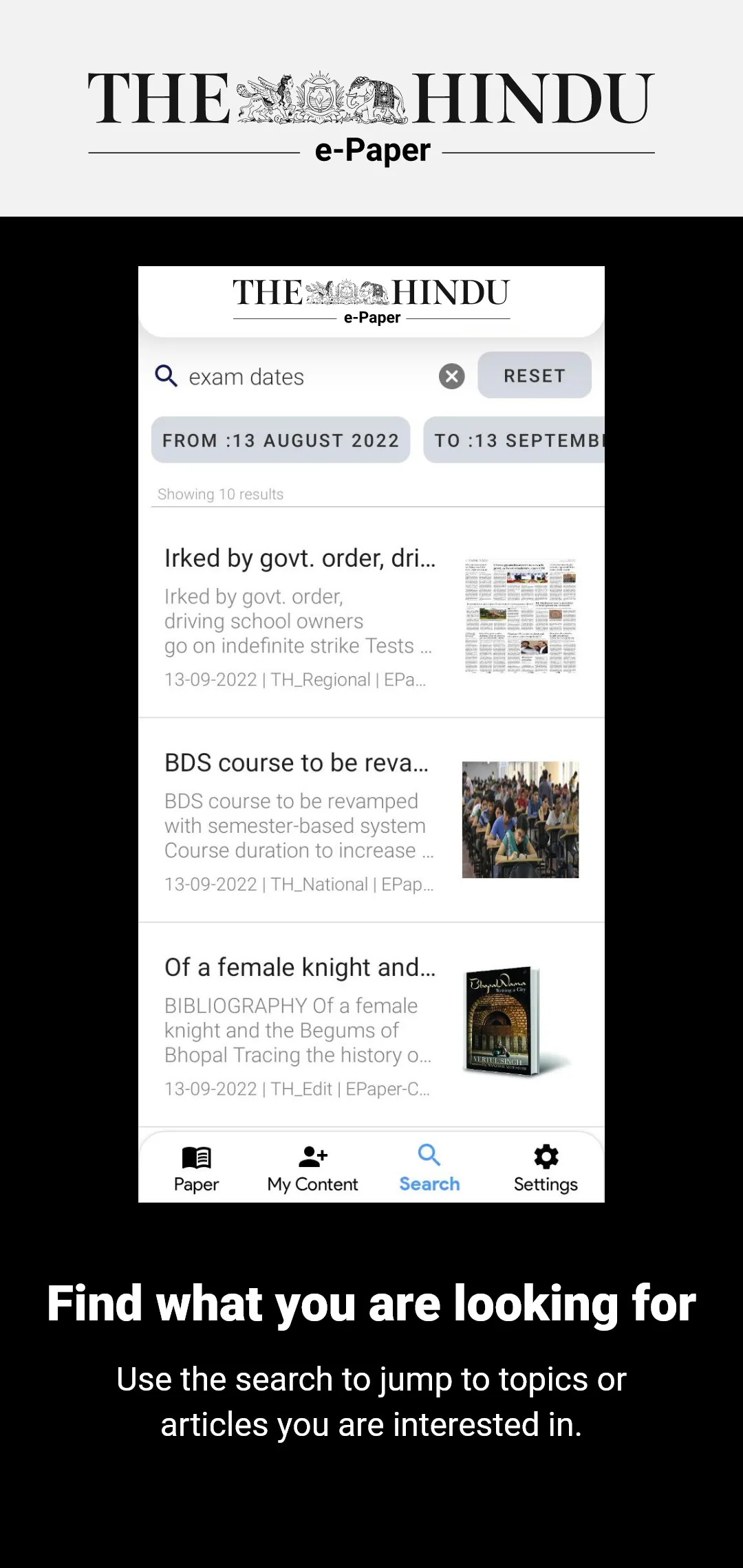Screen dimensions: 743x1568
Task: Click the Showing 10 results label
Action: click(219, 493)
